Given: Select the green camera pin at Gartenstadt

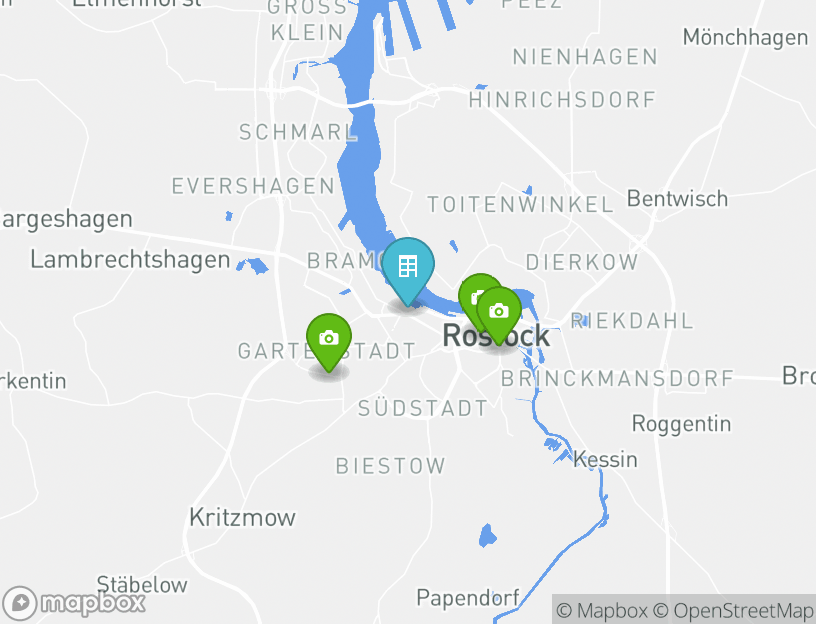Looking at the screenshot, I should point(328,339).
